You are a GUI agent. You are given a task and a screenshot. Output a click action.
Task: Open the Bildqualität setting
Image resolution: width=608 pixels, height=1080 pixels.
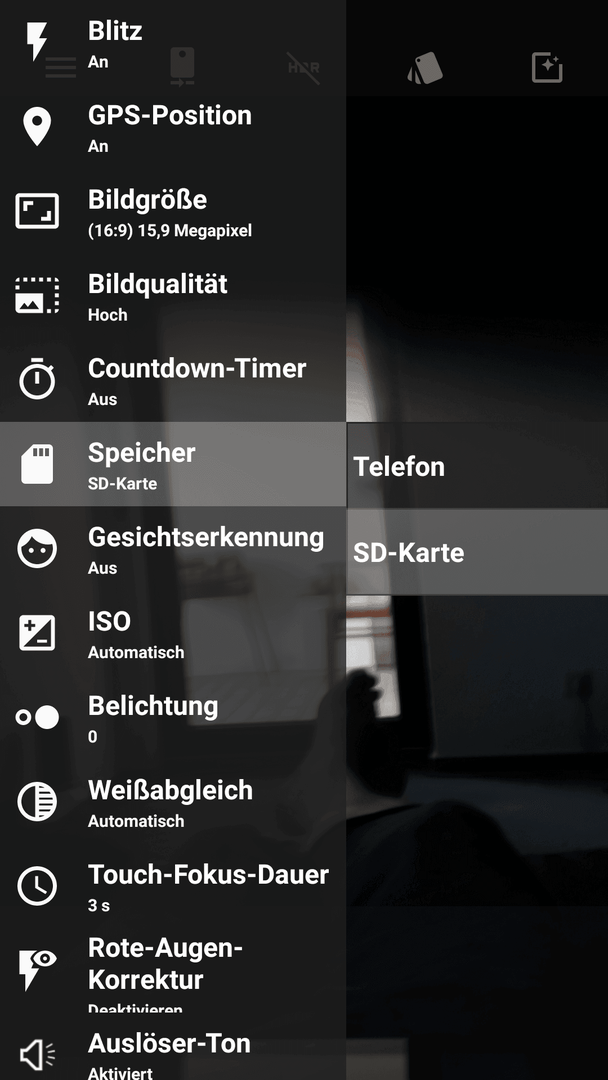(172, 296)
